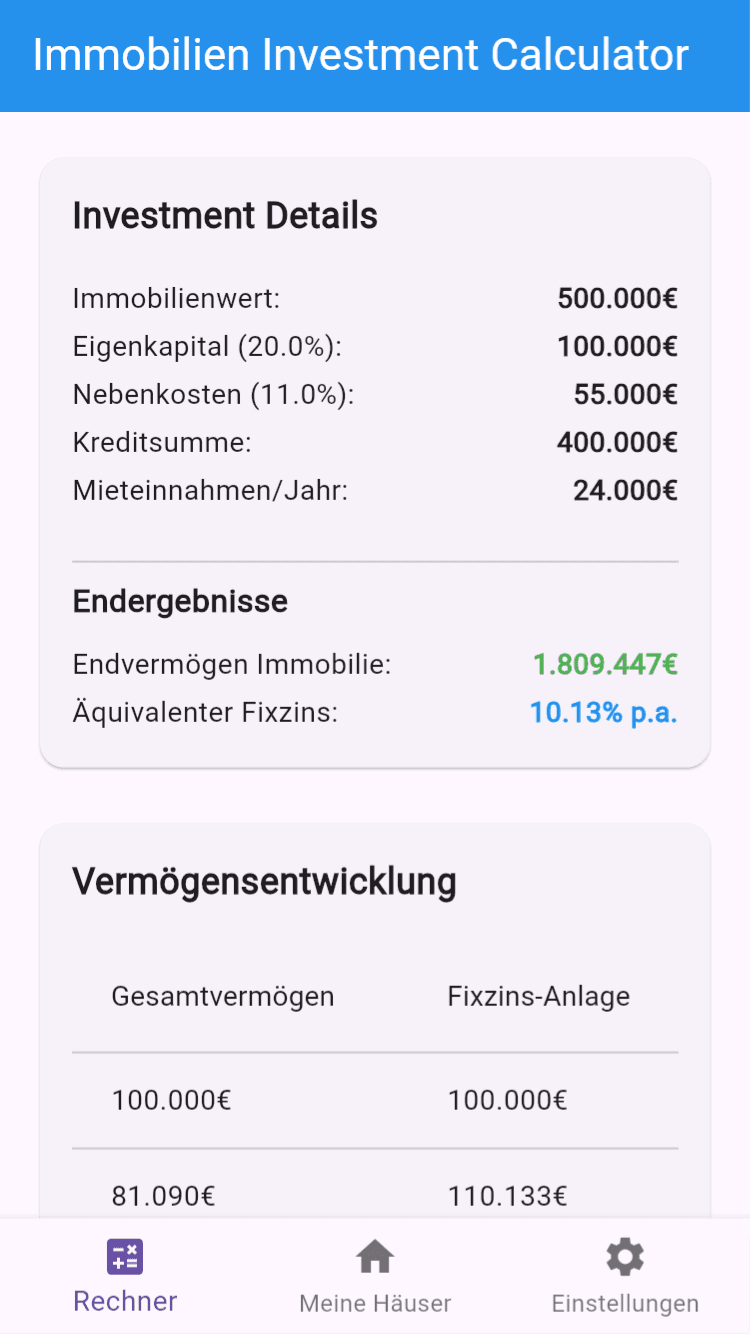Tap the blue Äquivalenter Fixzins percentage
The width and height of the screenshot is (750, 1334).
tap(603, 712)
